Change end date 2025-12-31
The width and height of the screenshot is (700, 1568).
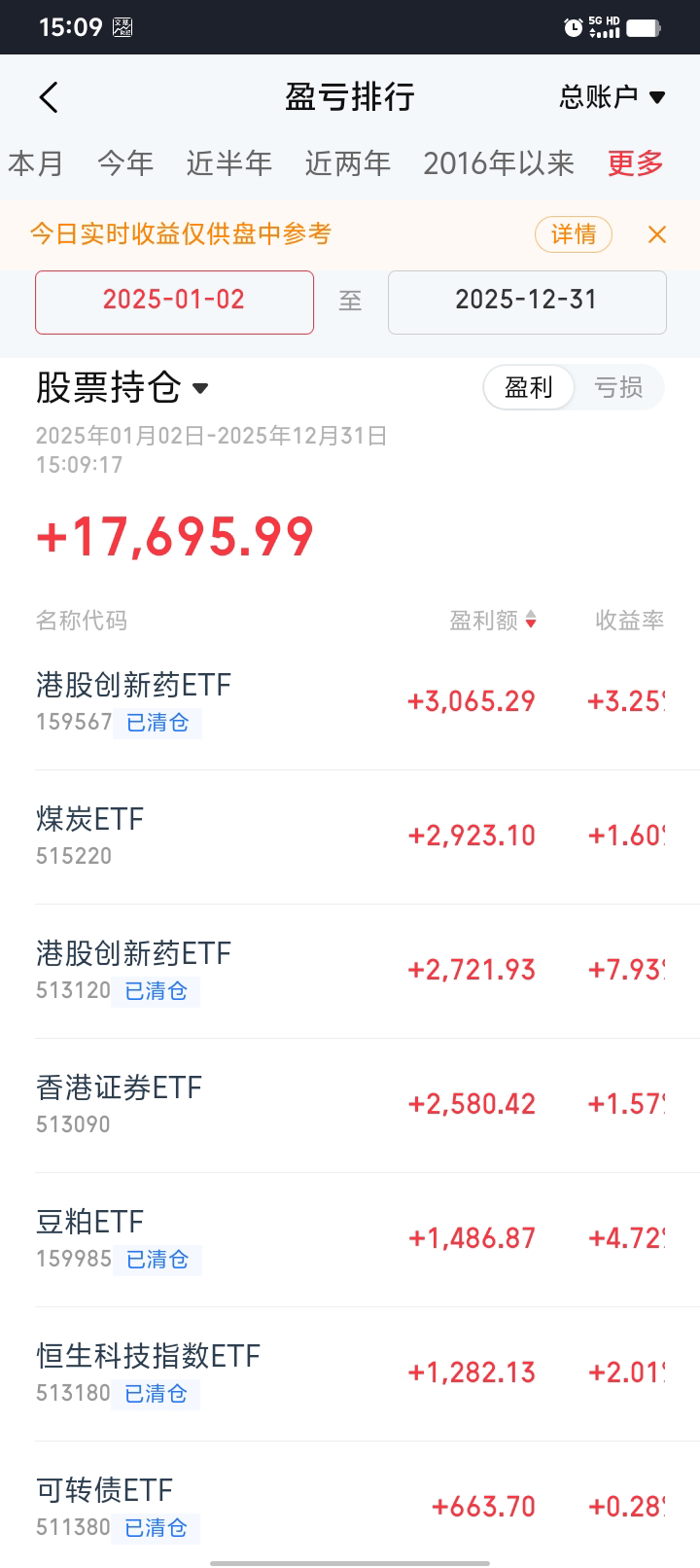pyautogui.click(x=527, y=302)
